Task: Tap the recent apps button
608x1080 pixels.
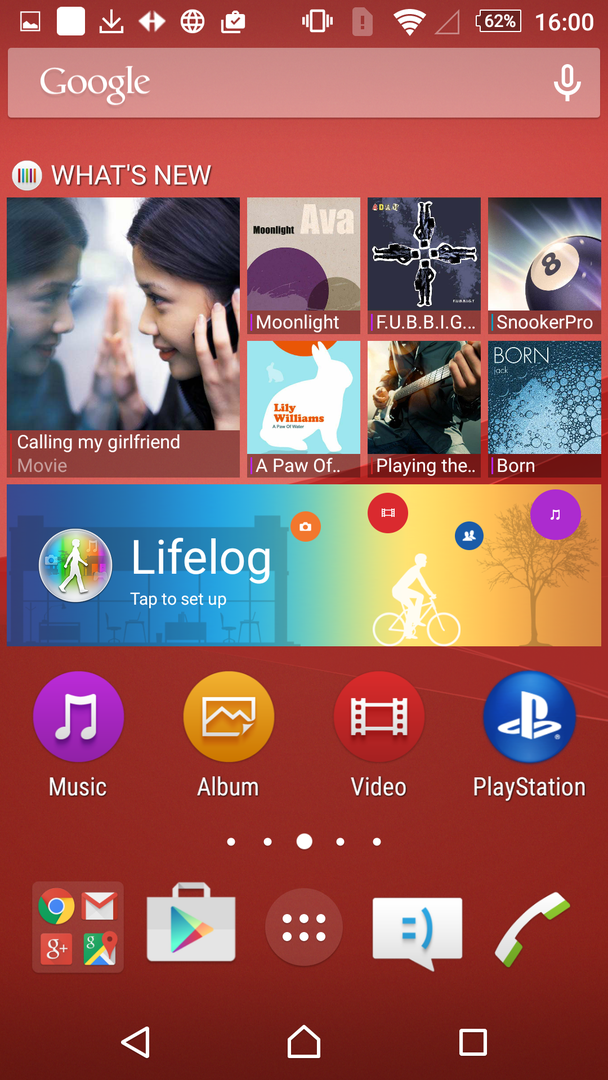Action: coord(472,1042)
